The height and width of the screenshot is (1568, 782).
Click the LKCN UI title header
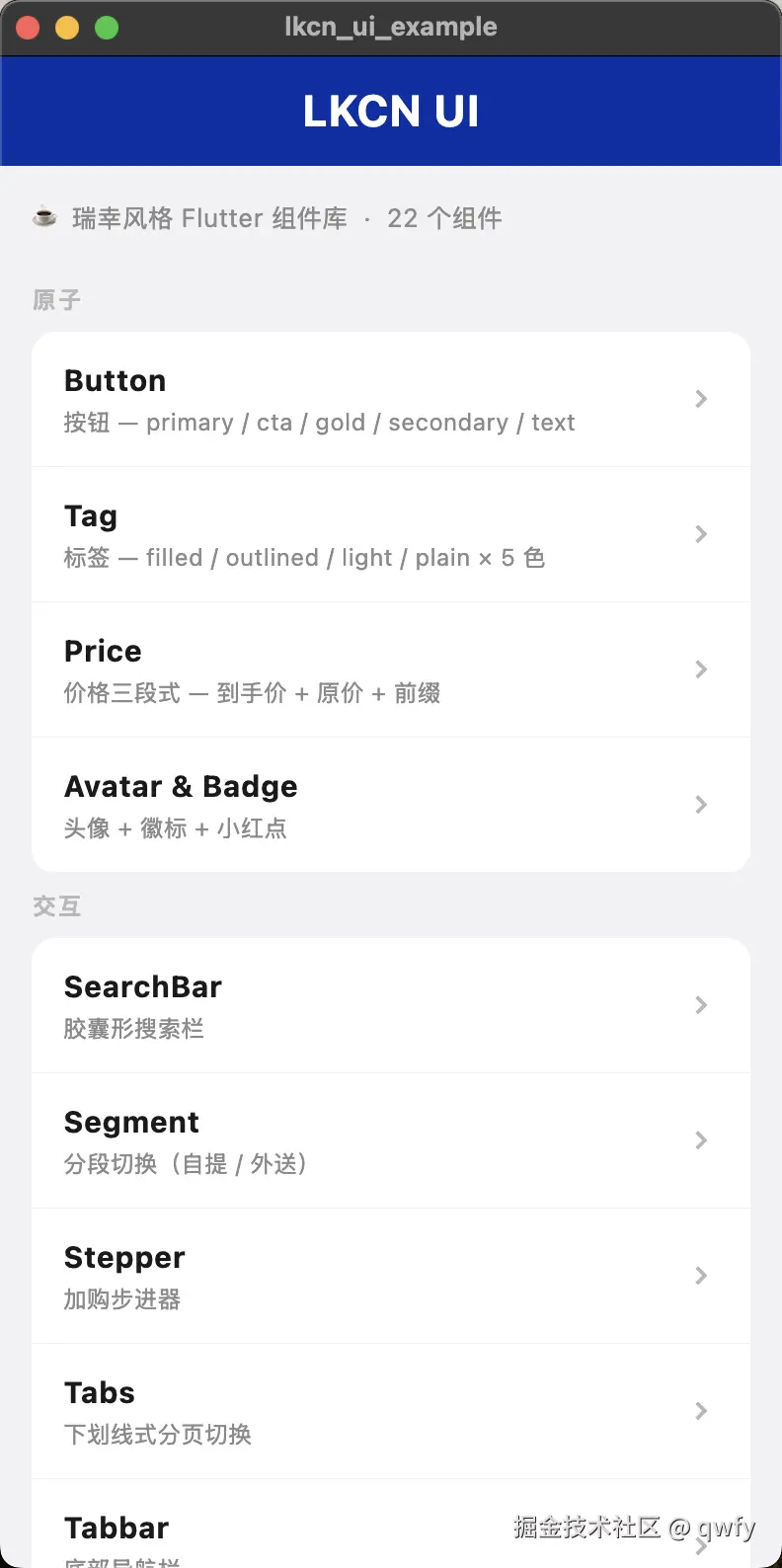[x=391, y=111]
